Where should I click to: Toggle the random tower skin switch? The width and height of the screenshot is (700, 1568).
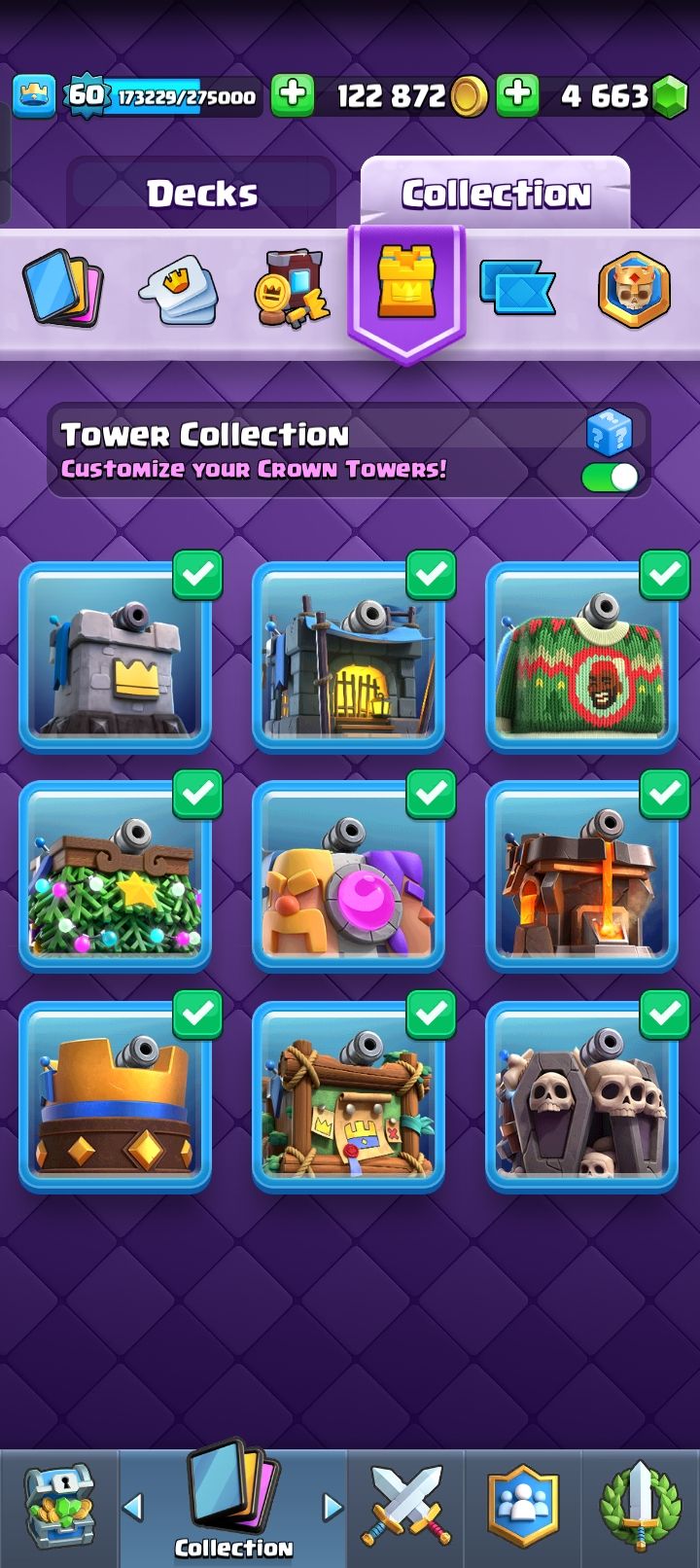(611, 477)
